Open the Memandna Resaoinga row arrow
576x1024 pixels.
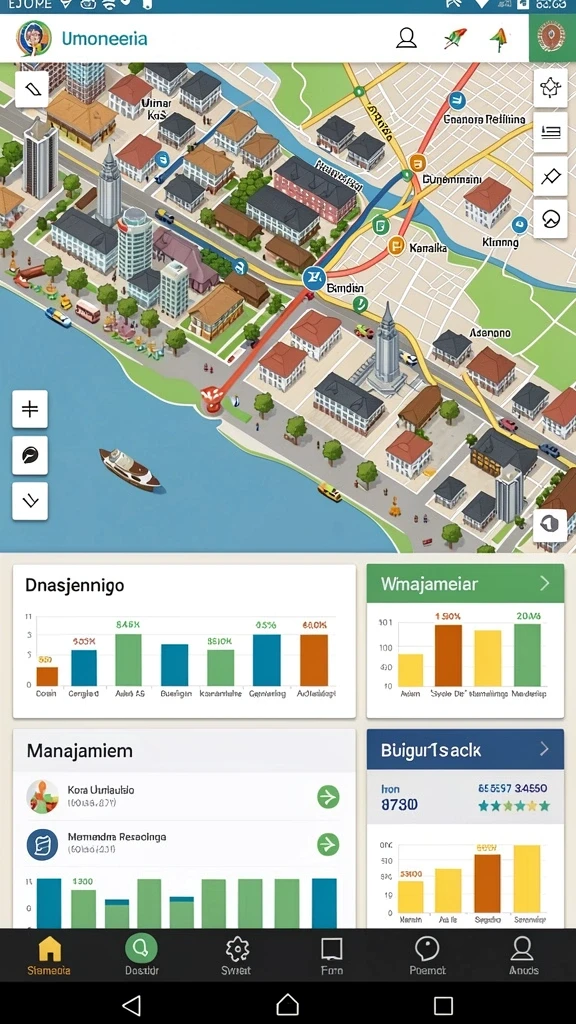tap(328, 844)
